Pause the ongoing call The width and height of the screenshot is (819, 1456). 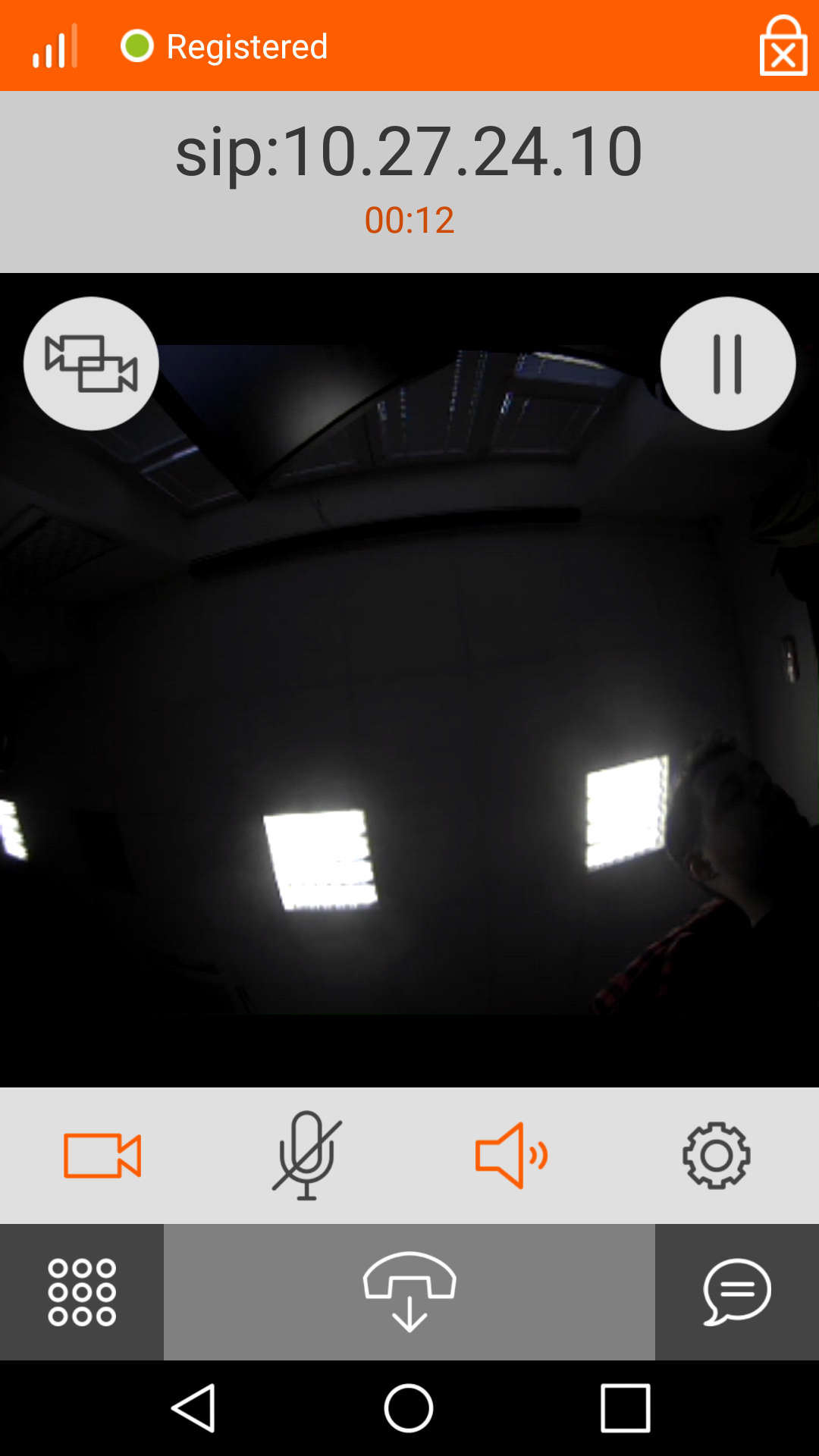(x=727, y=364)
